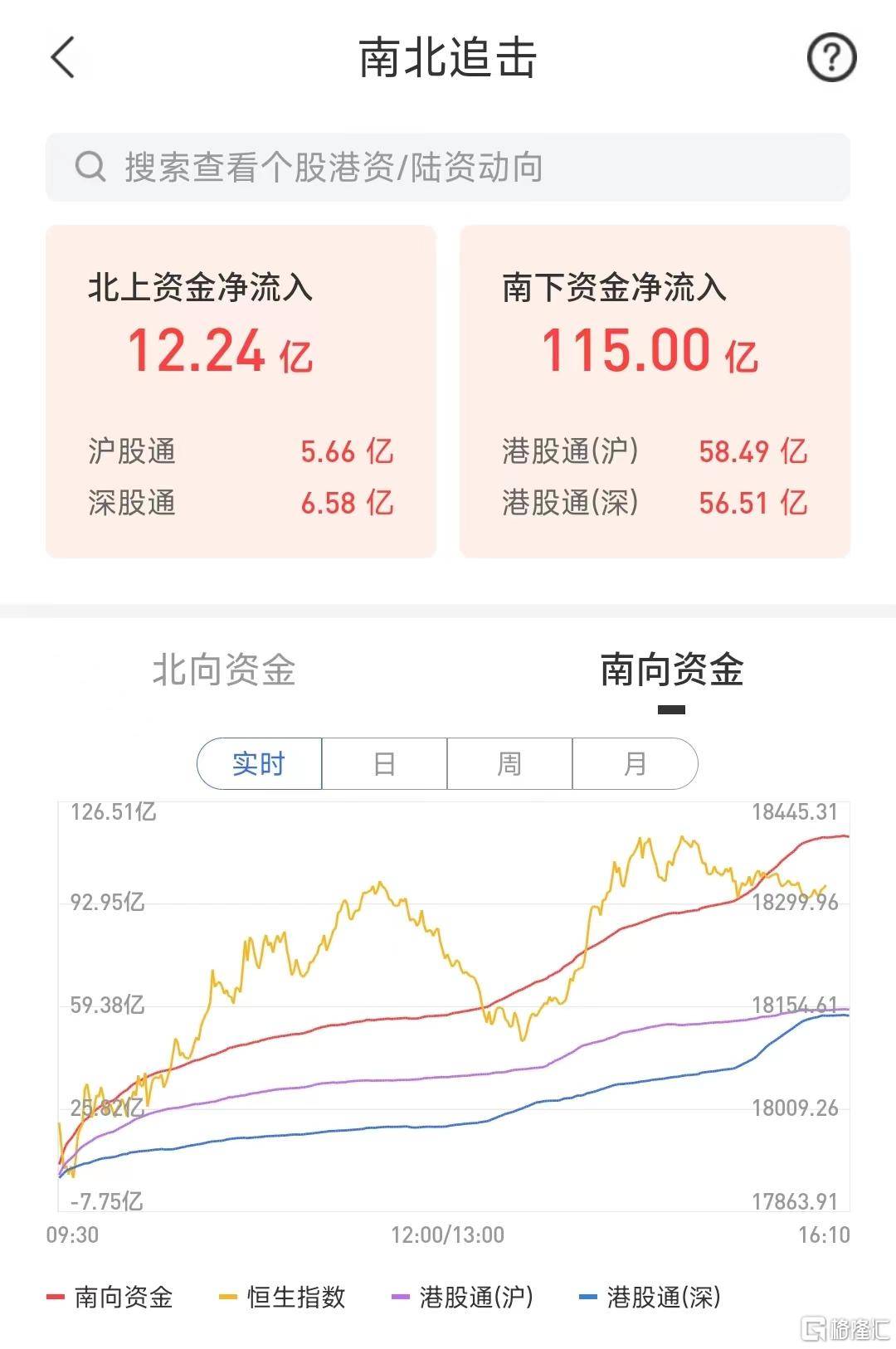Toggle the 港股通(深) legend line
Viewport: 896px width, 1349px height.
pos(650,1297)
